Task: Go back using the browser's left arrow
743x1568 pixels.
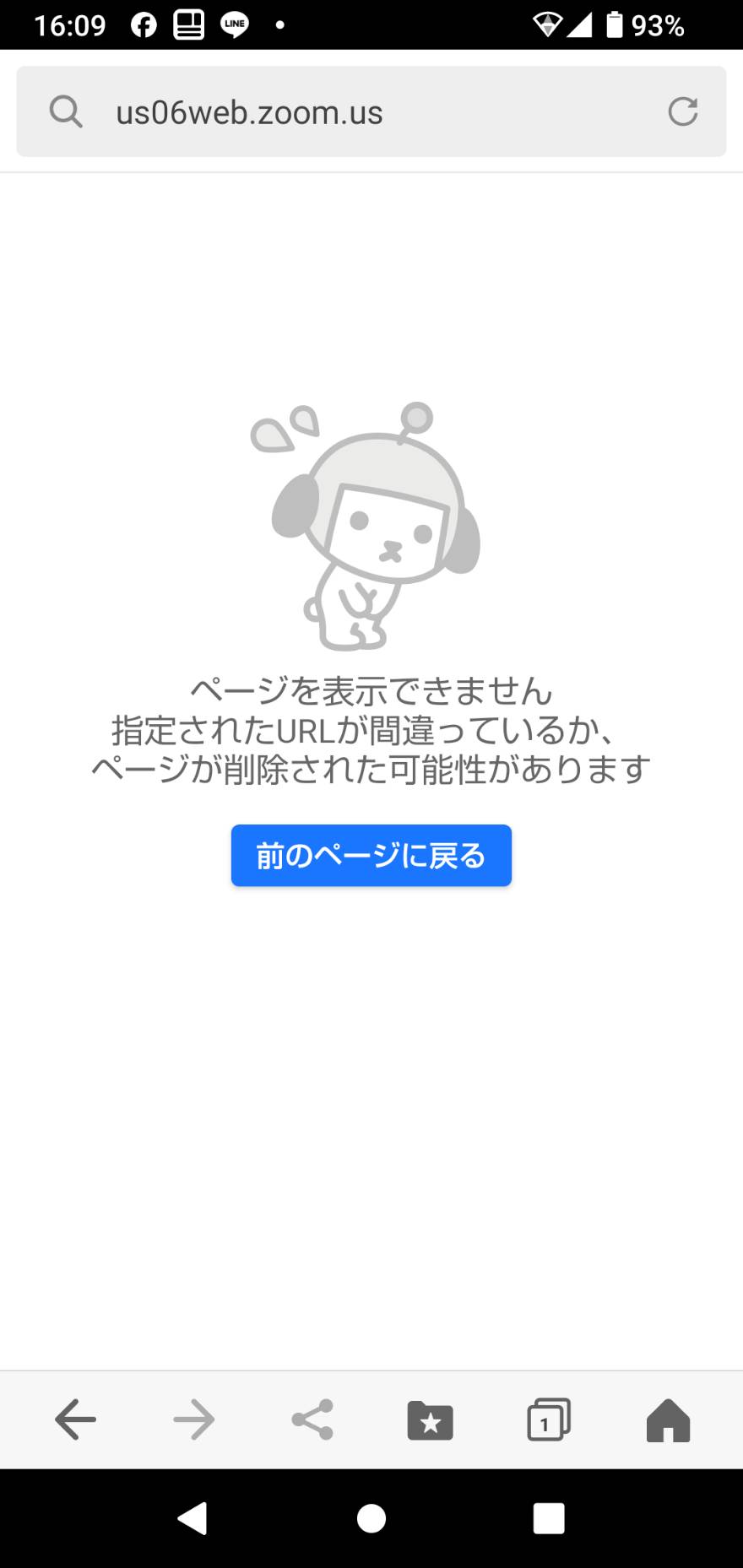Action: [75, 1419]
